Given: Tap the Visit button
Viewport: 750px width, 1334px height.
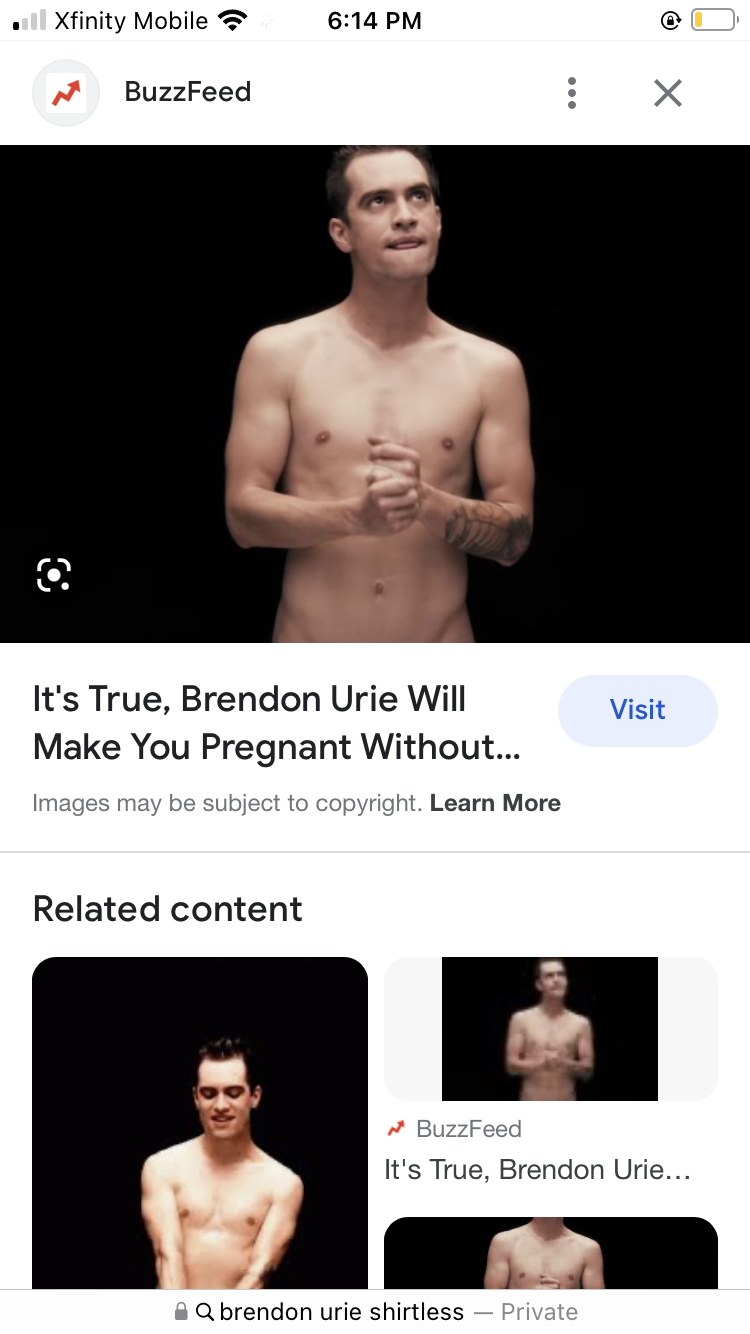Looking at the screenshot, I should (x=638, y=710).
